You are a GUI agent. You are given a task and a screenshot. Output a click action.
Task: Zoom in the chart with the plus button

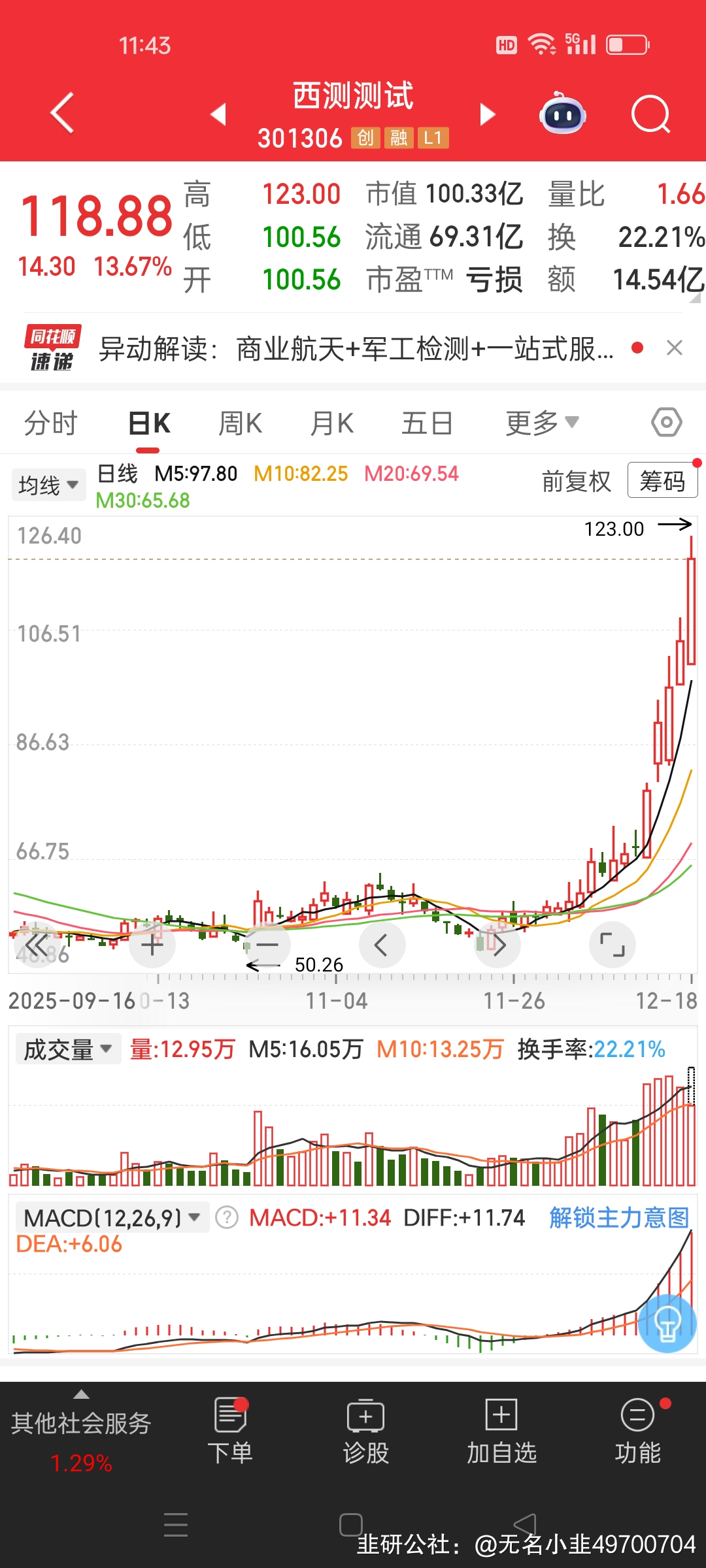pyautogui.click(x=152, y=945)
